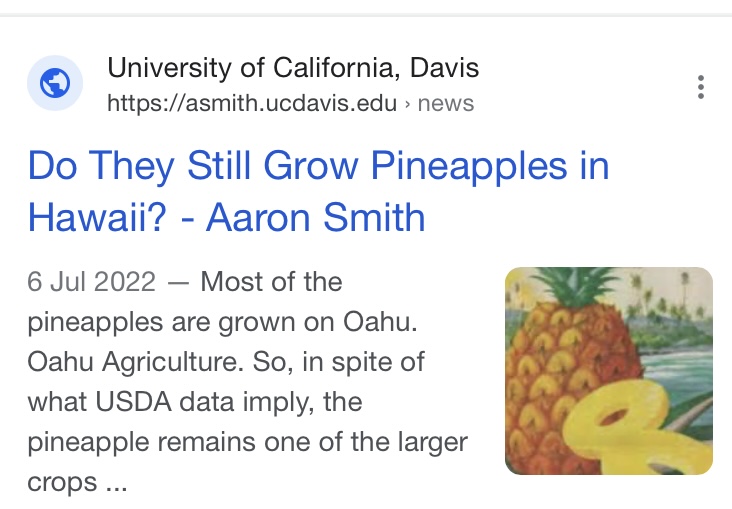
Task: Open 'Do They Still Grow Pineapples in Hawaii?' link
Action: tap(318, 190)
